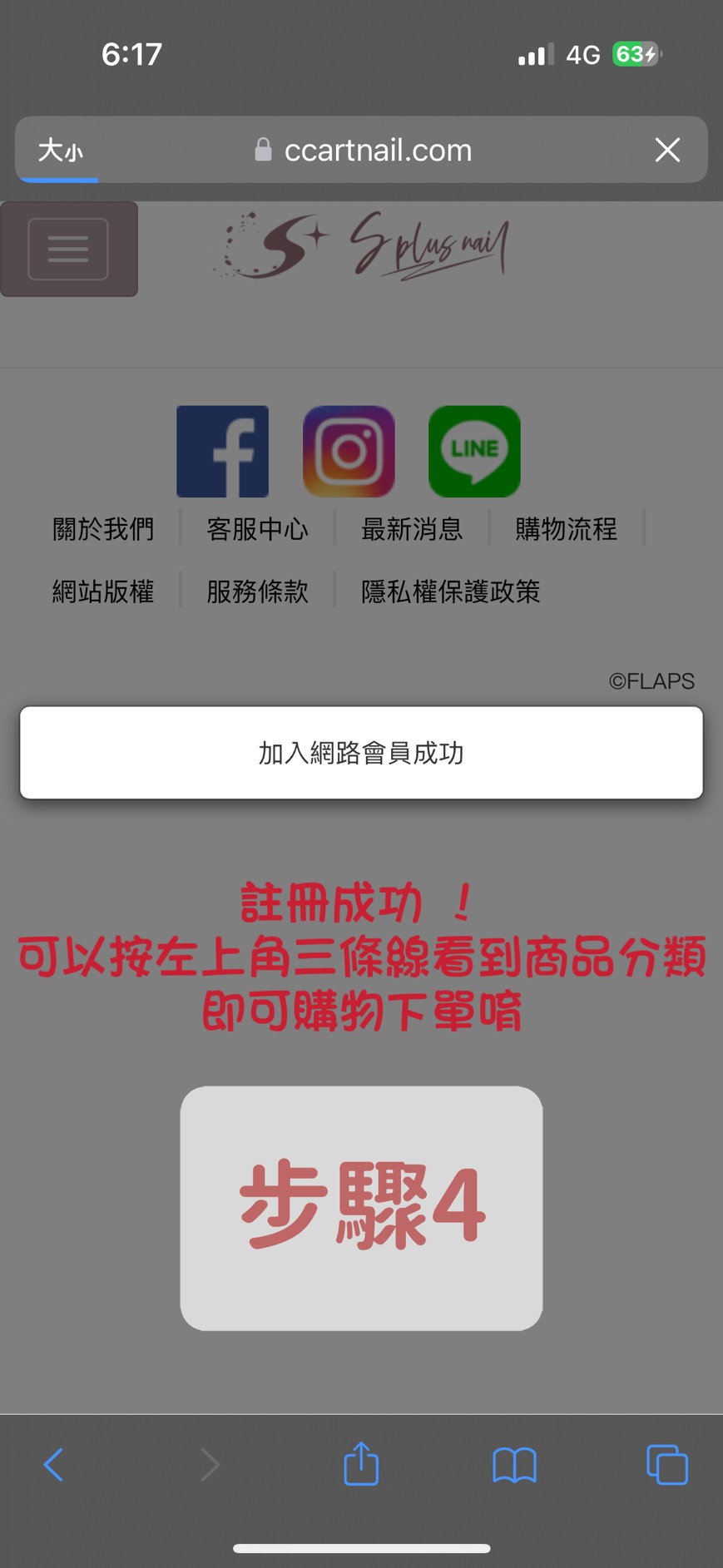
Task: Stop loading with the X button
Action: (x=667, y=151)
